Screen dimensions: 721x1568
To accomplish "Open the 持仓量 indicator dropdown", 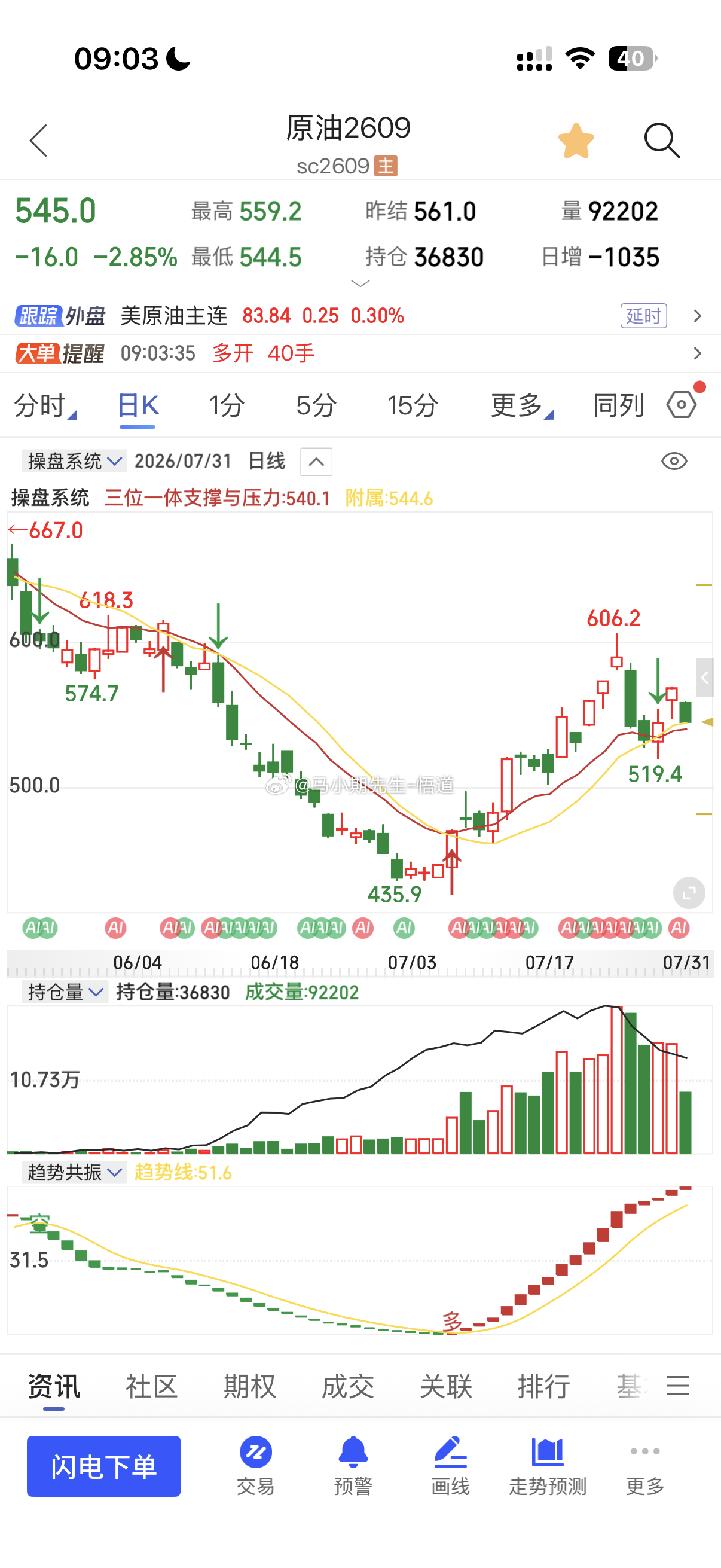I will 65,992.
